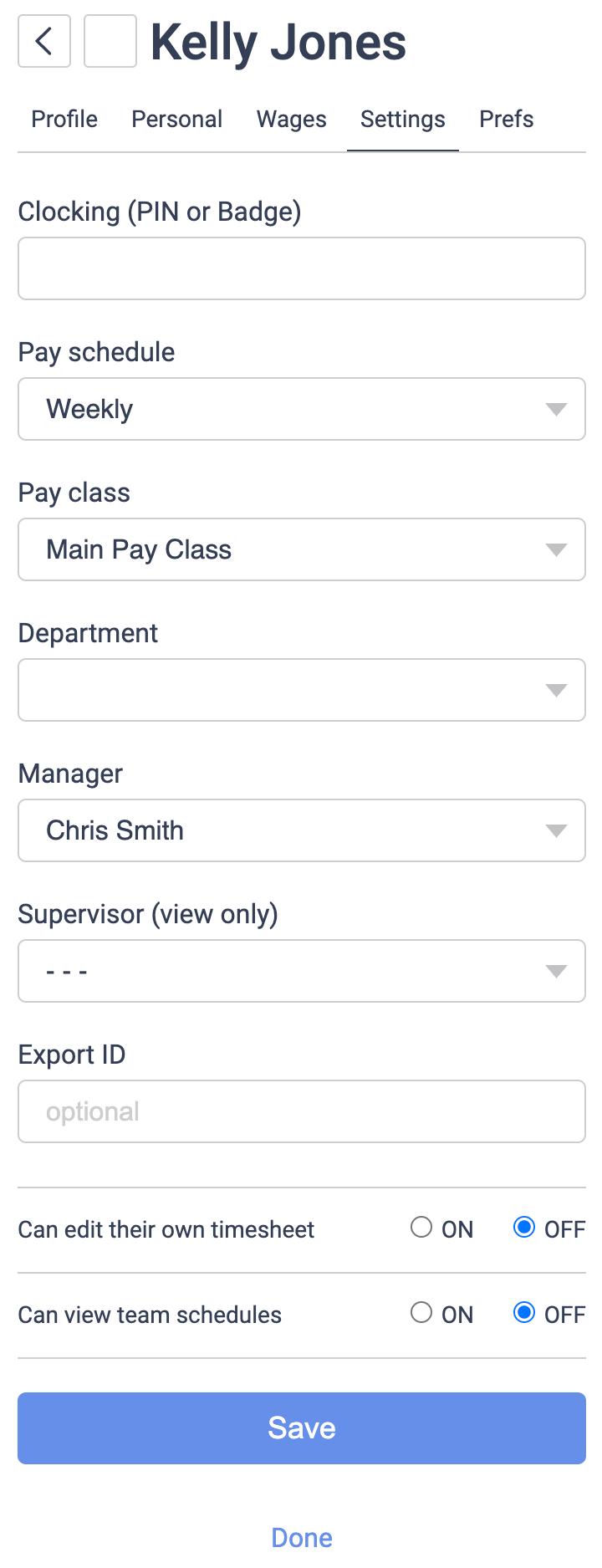Screen dimensions: 602x1568
Task: Click the Pay class dropdown chevron
Action: point(556,549)
